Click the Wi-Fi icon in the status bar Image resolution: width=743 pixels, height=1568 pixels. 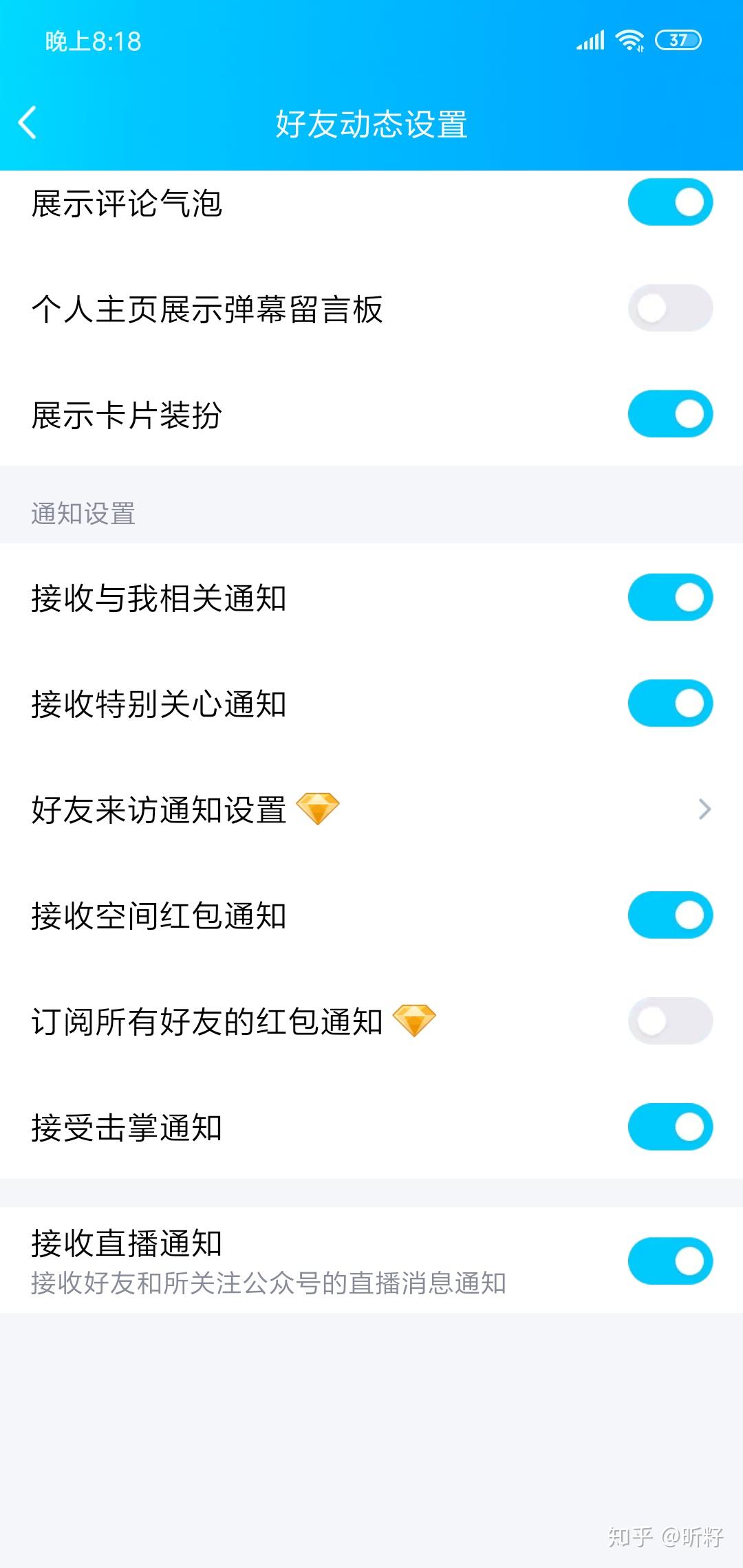630,41
